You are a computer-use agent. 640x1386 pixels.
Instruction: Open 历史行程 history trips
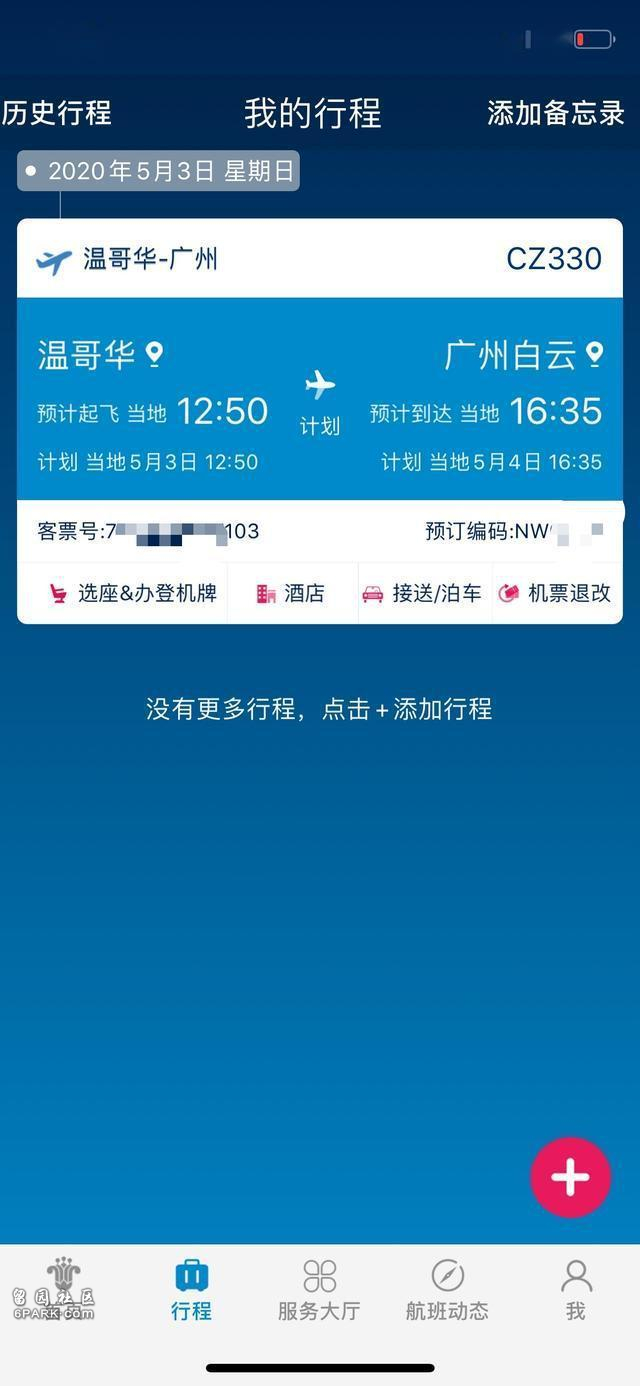point(57,113)
